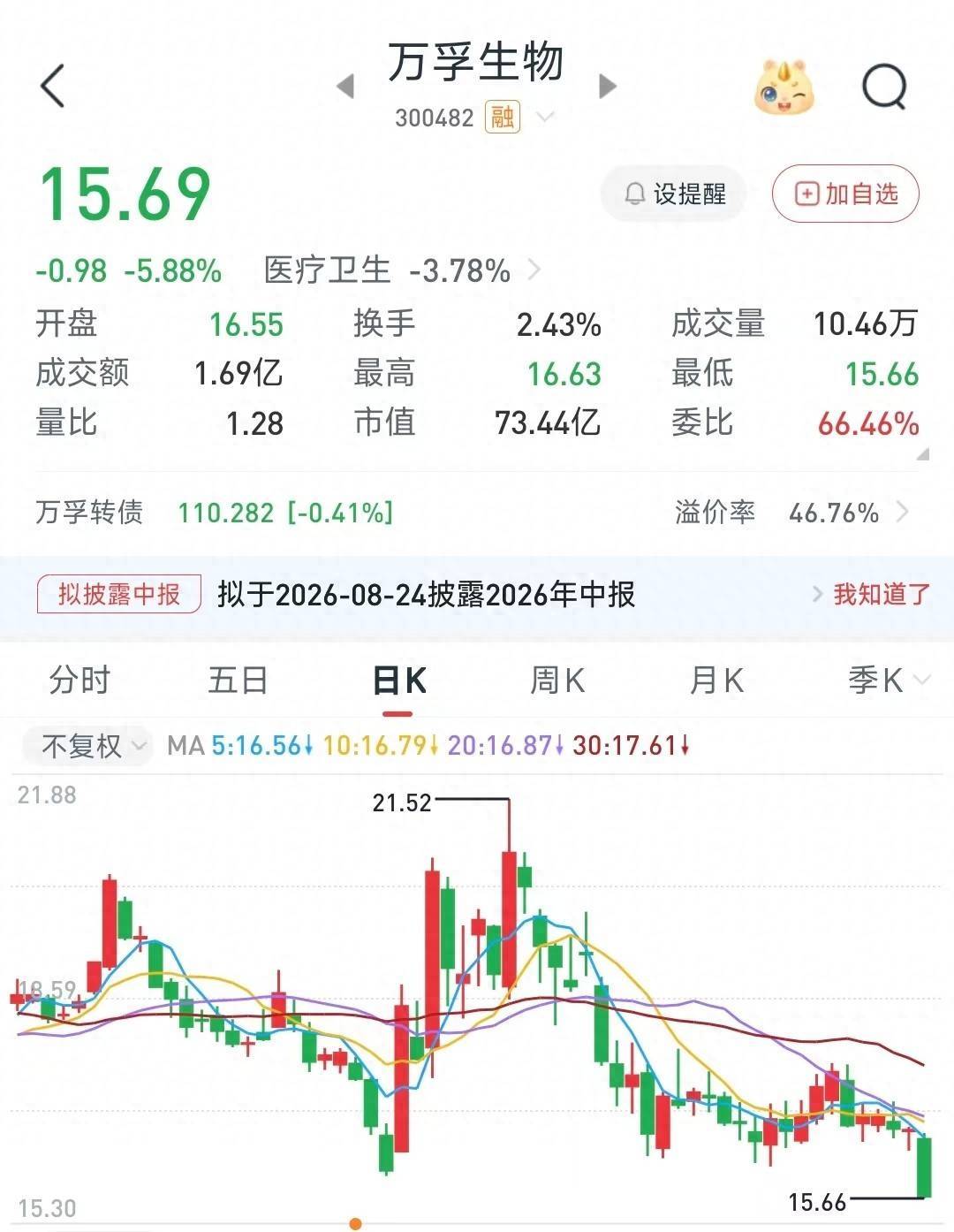Switch to the previous stock arrow
954x1232 pixels.
click(345, 86)
